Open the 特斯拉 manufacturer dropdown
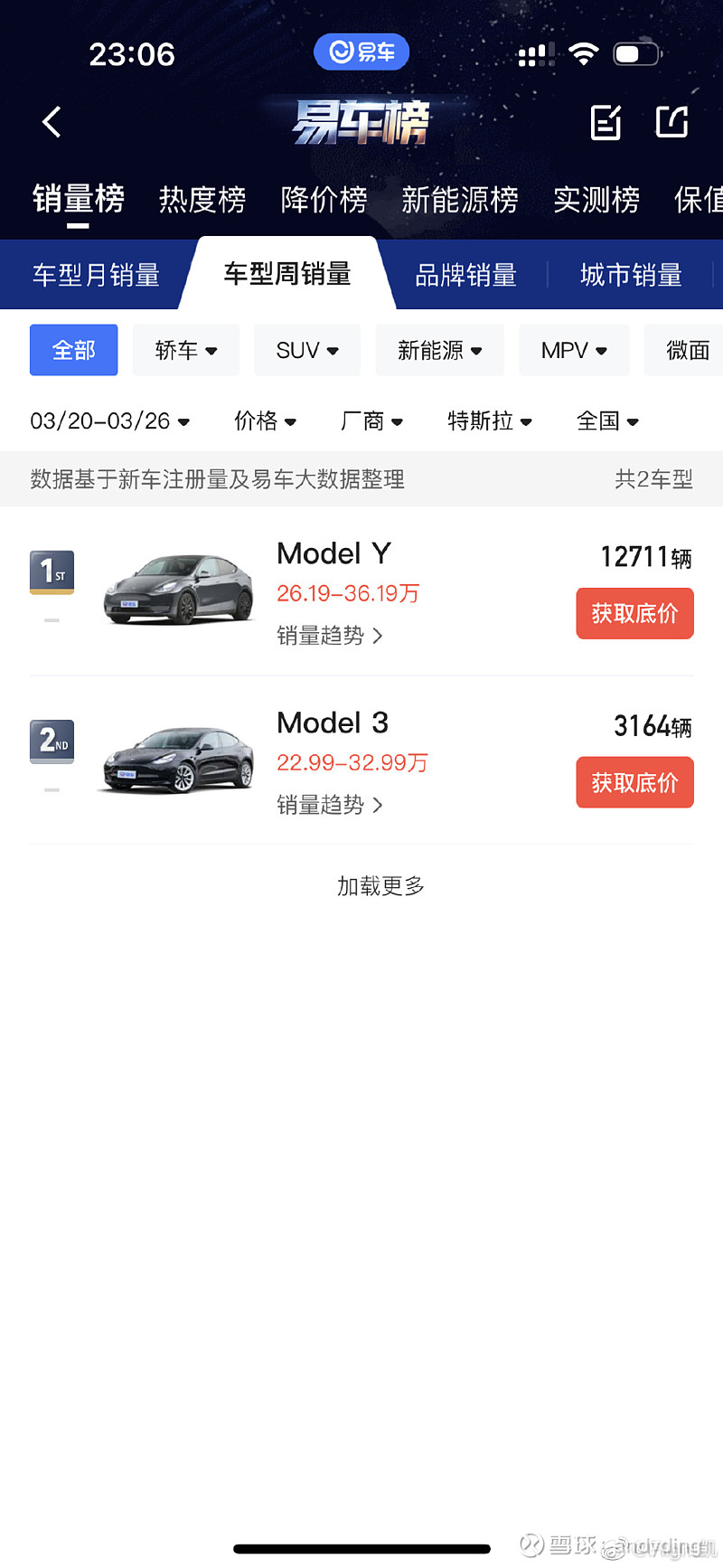Viewport: 723px width, 1568px height. click(x=491, y=420)
